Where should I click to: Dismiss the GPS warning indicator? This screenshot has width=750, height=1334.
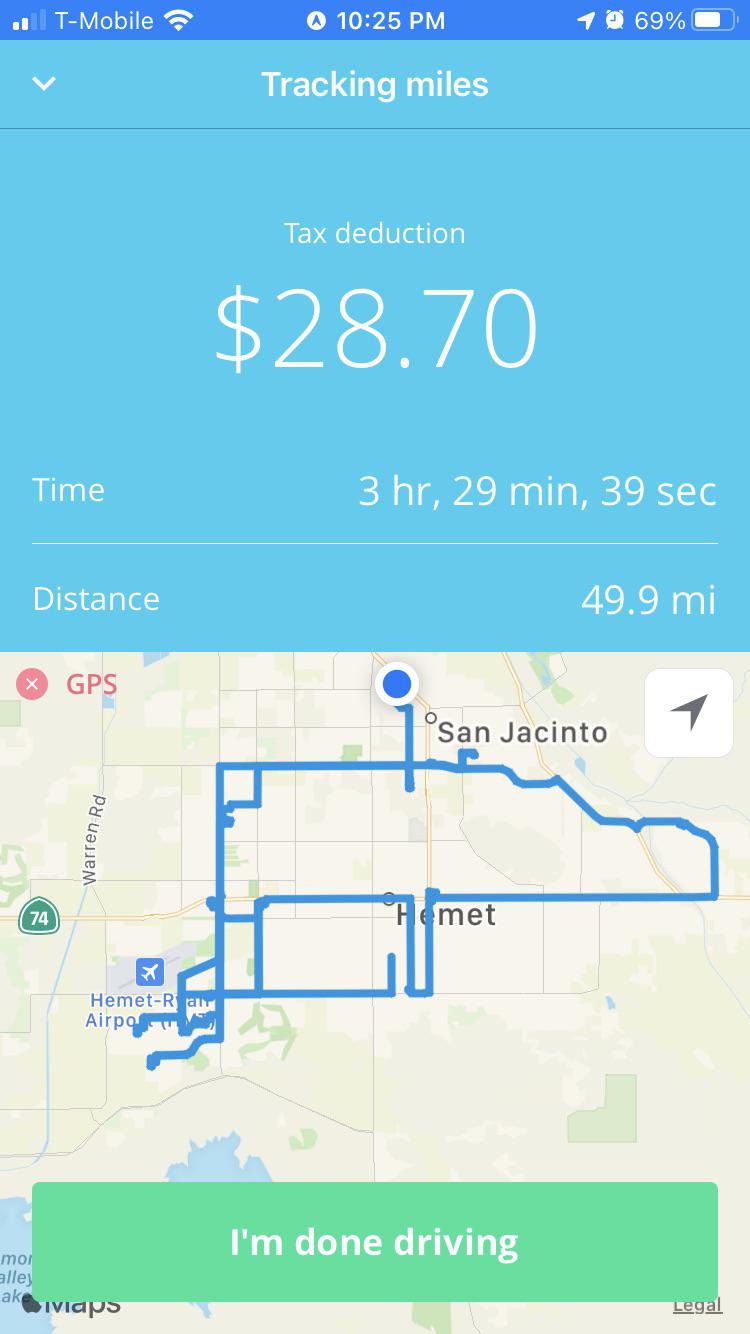coord(30,684)
